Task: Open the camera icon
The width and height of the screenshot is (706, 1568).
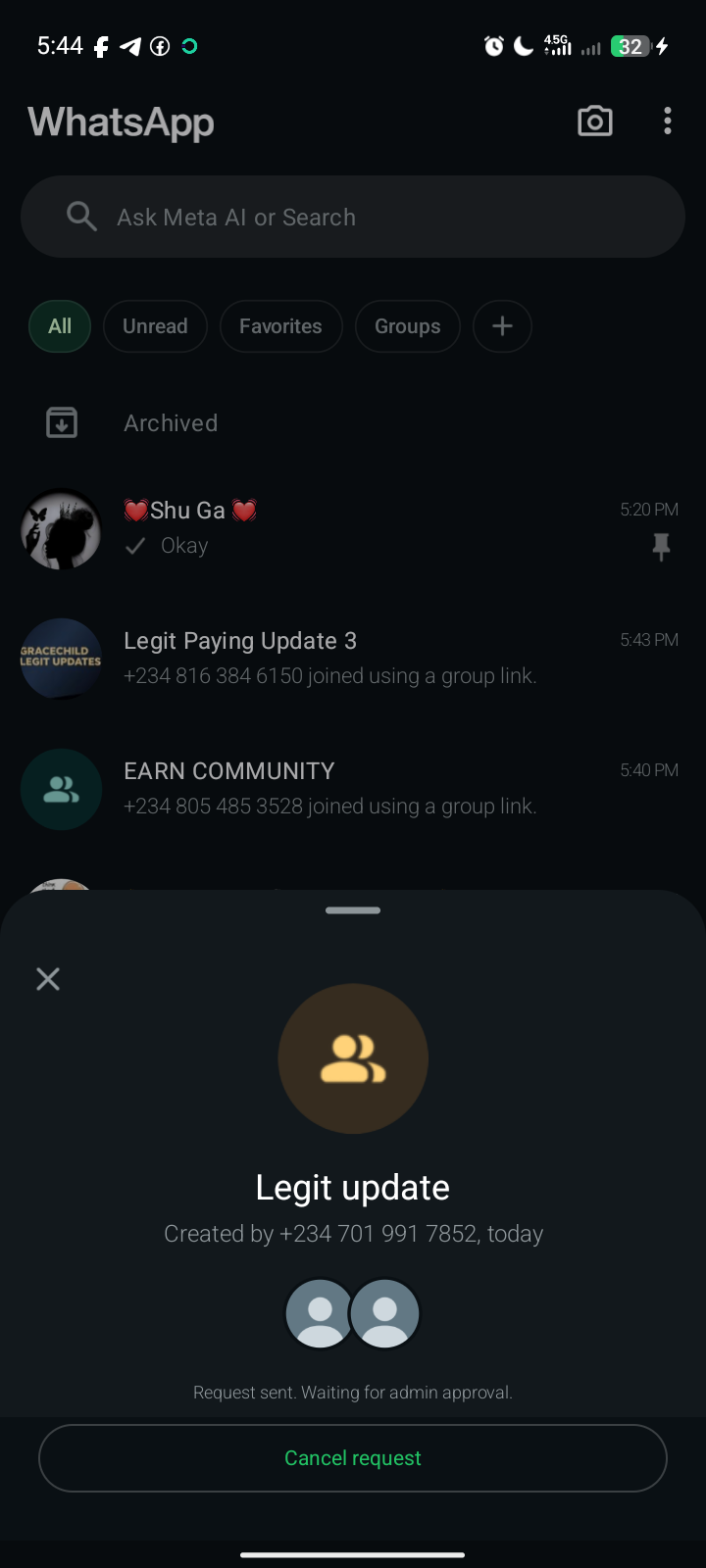Action: pos(595,122)
